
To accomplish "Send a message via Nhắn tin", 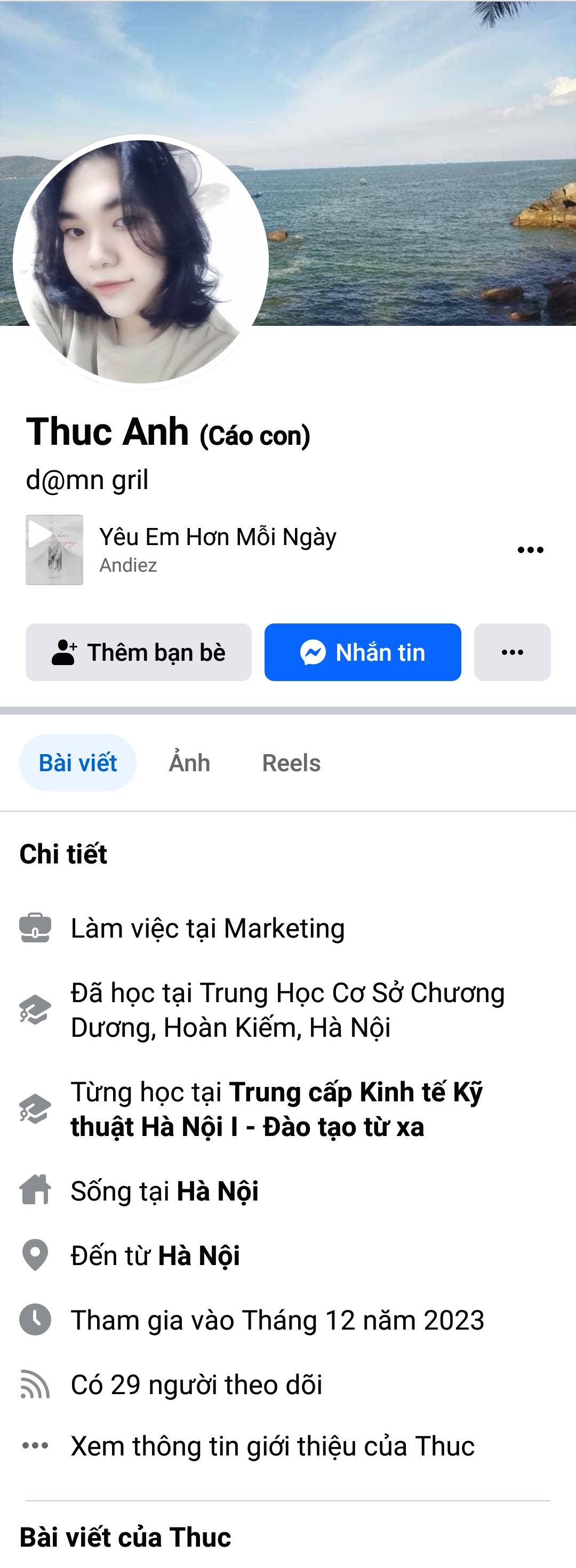I will coord(362,652).
